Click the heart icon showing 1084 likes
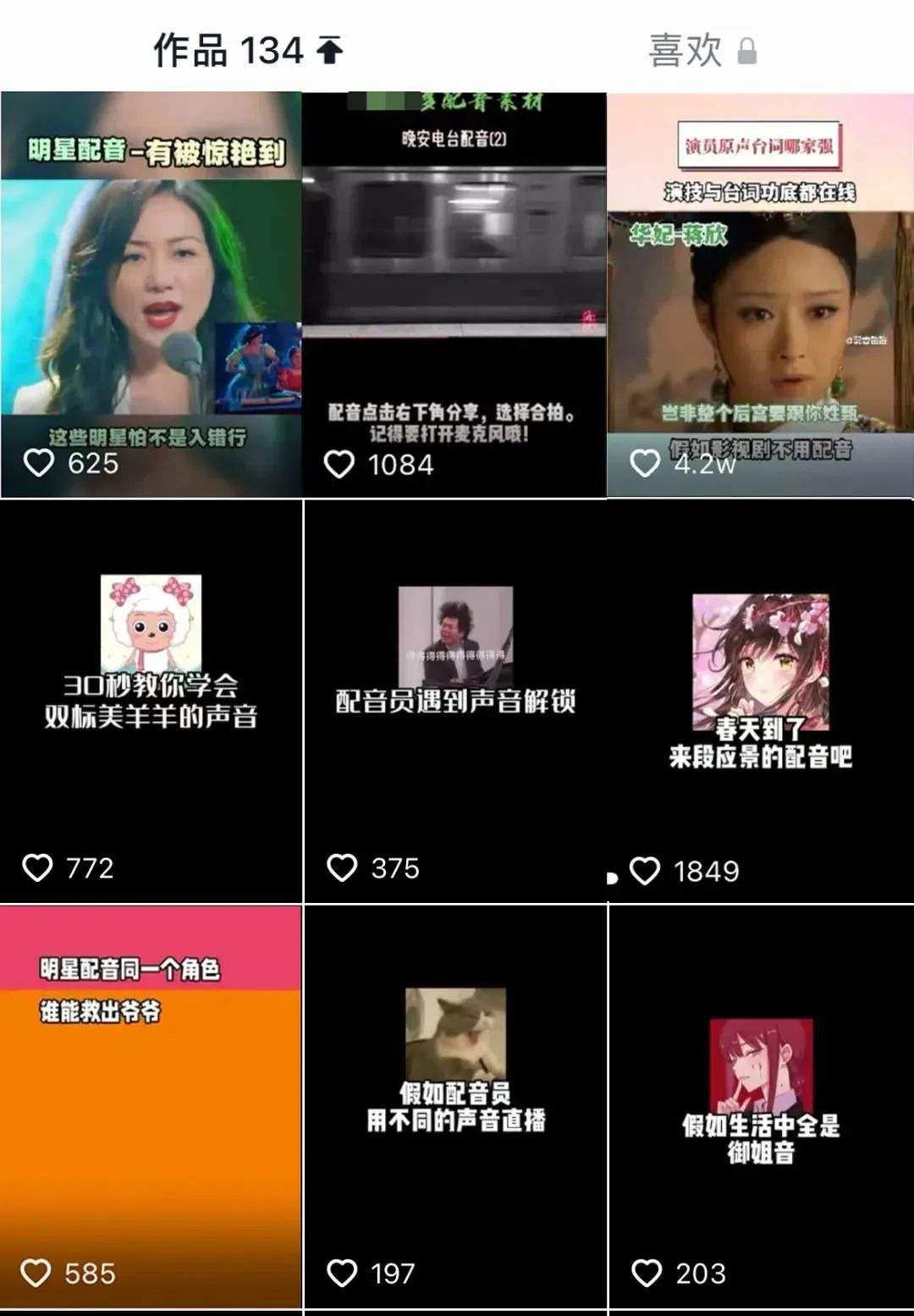The image size is (914, 1316). pos(340,464)
